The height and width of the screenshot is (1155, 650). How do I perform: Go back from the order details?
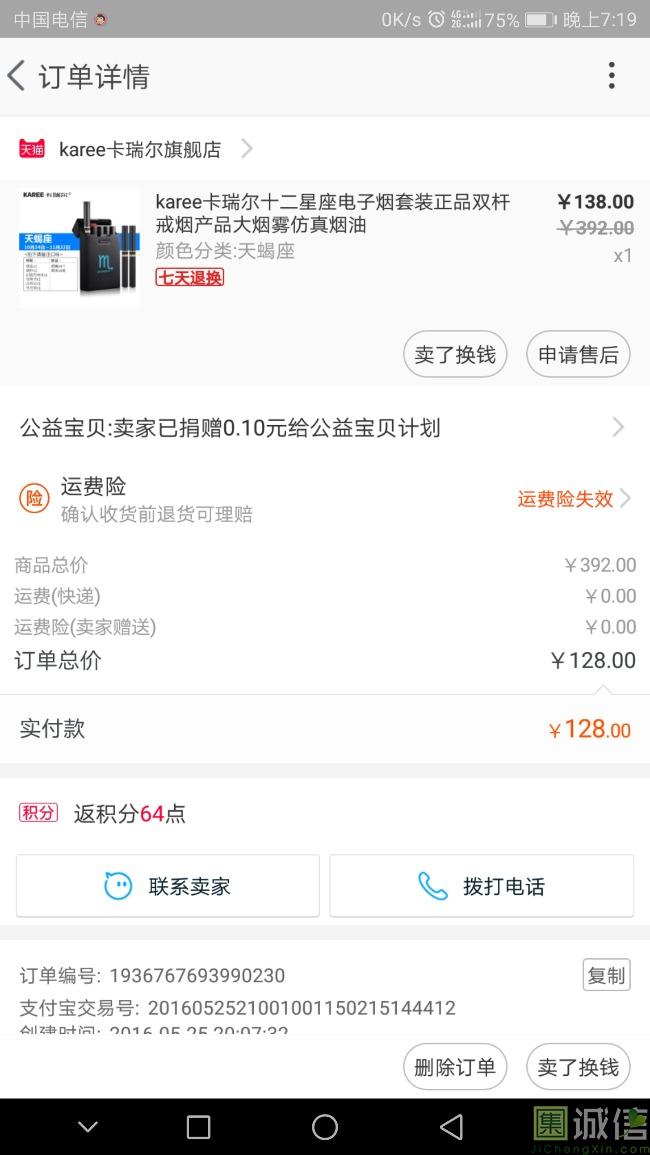tap(17, 76)
